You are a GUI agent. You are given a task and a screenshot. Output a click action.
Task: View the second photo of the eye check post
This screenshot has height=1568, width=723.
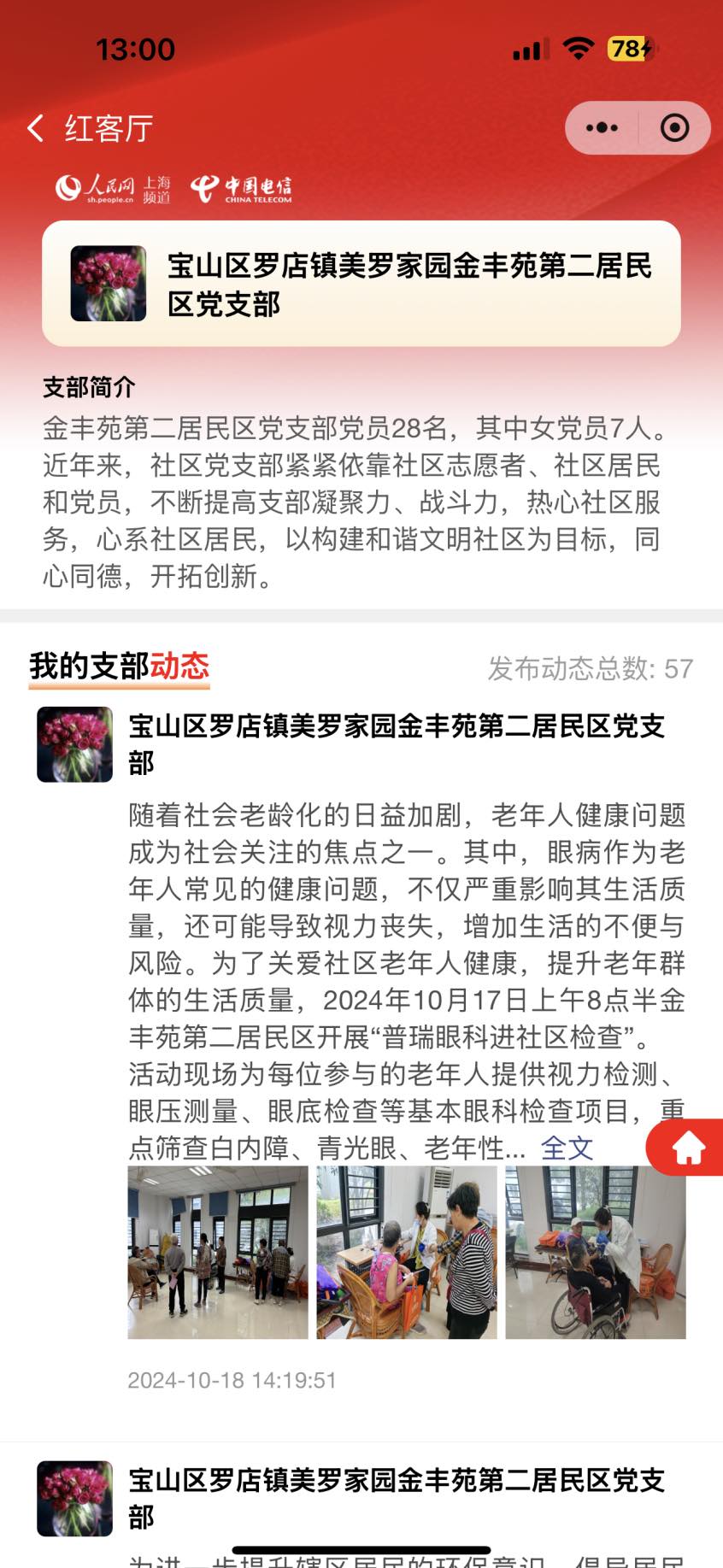pyautogui.click(x=407, y=1252)
